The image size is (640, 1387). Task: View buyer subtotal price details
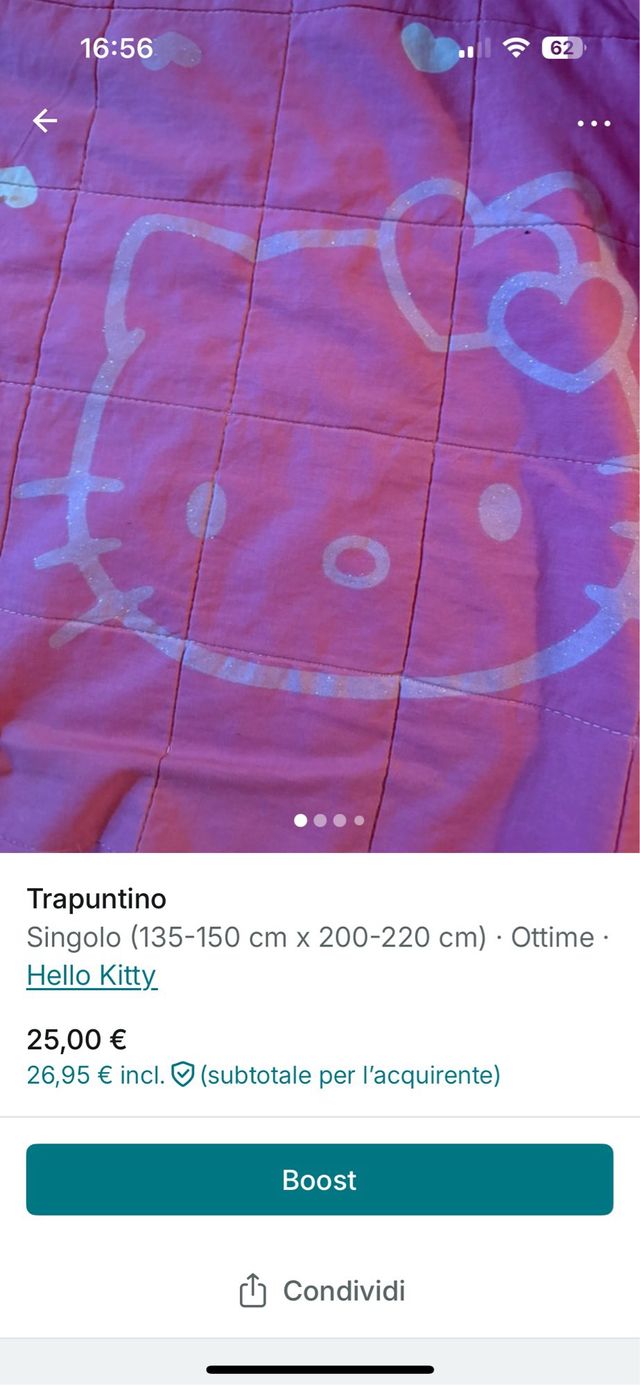coord(263,1076)
